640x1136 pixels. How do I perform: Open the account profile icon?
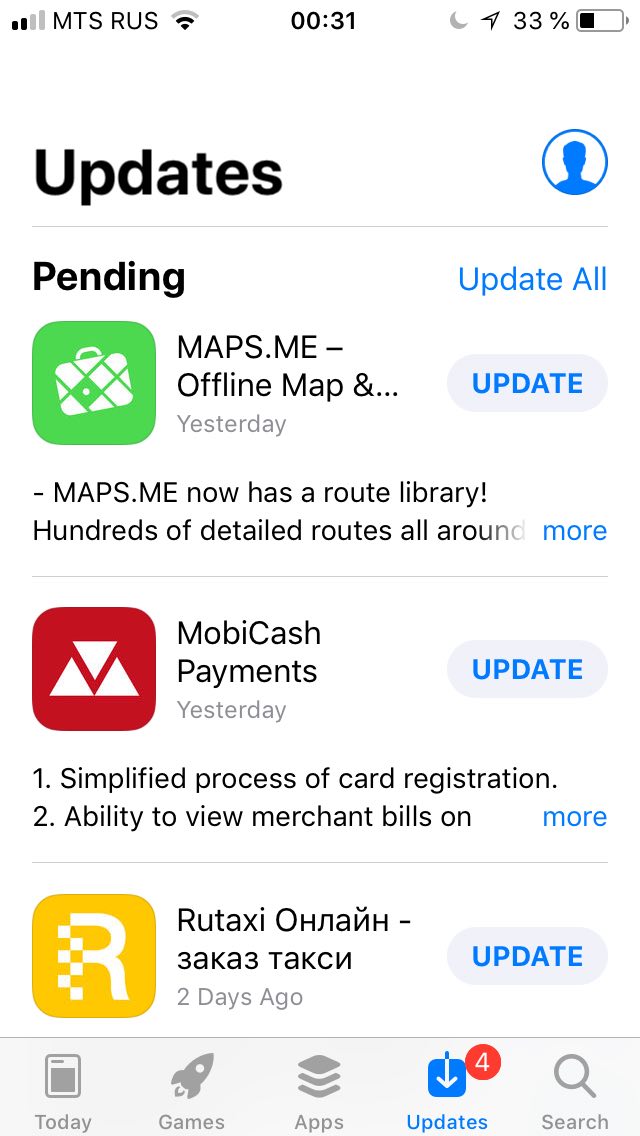(574, 162)
